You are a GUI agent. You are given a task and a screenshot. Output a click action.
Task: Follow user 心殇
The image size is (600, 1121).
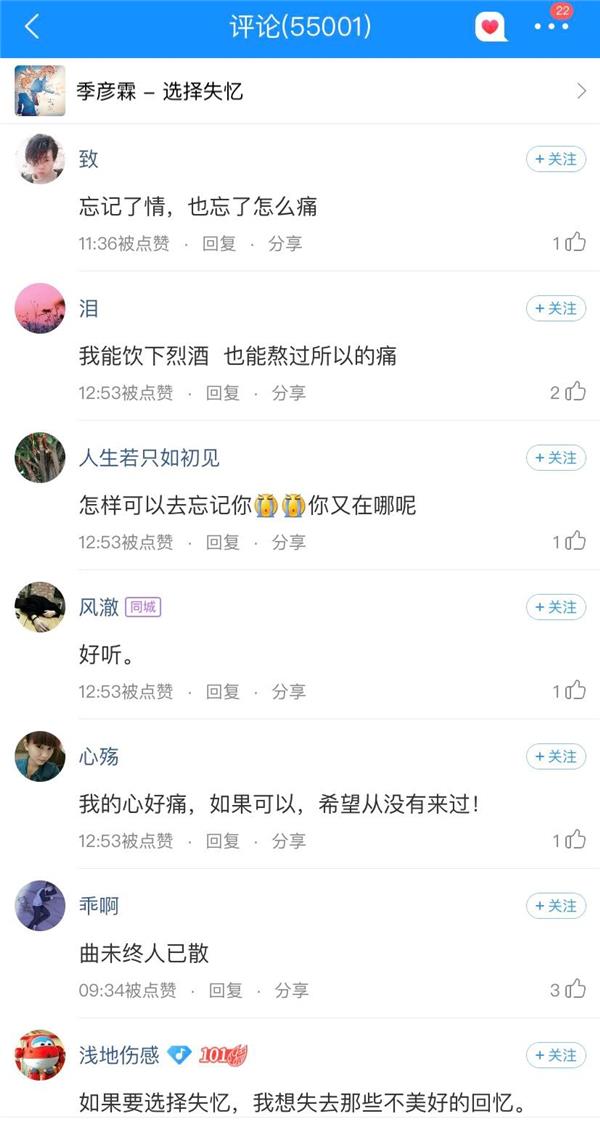click(556, 757)
